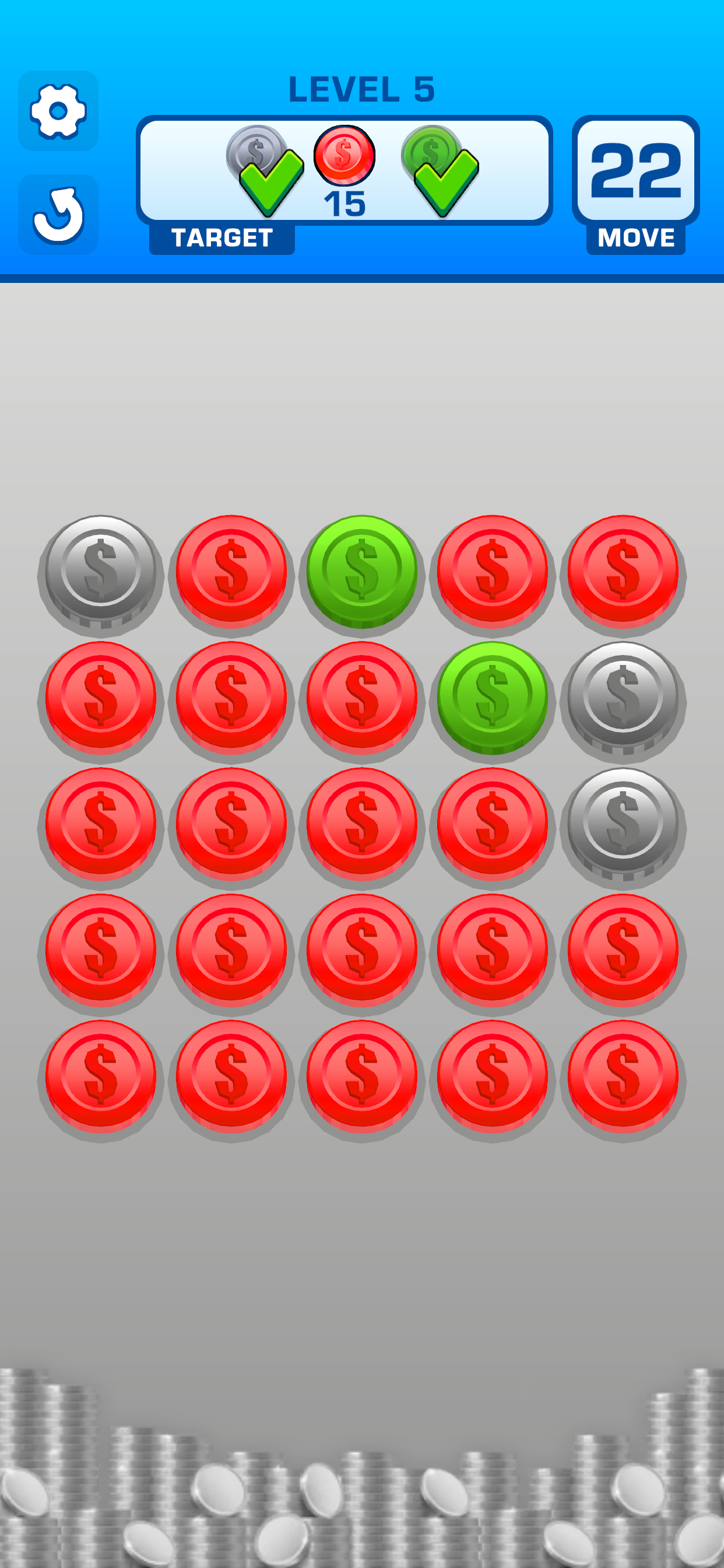Tap the silver coin in the third row
724x1568 pixels.
[623, 823]
